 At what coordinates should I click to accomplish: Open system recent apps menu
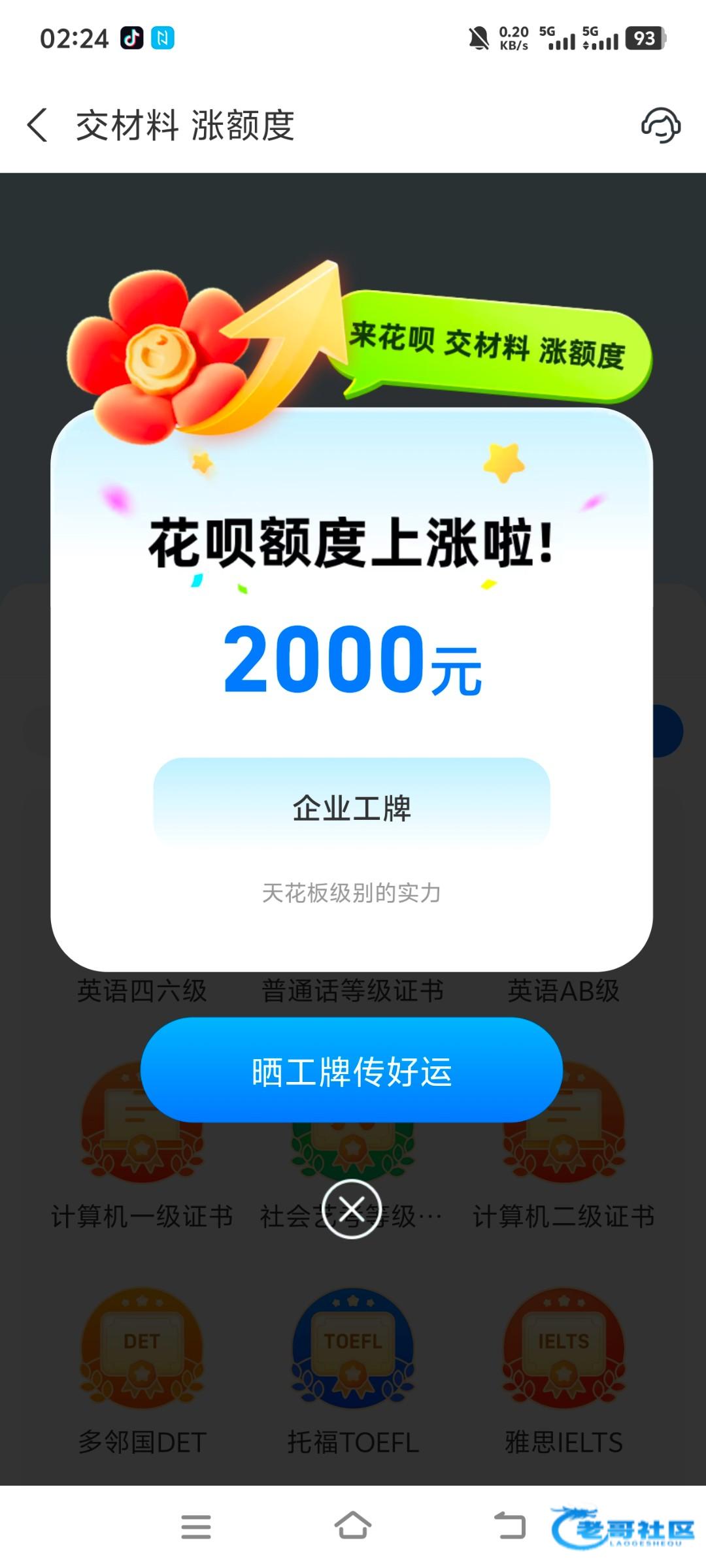click(195, 1527)
